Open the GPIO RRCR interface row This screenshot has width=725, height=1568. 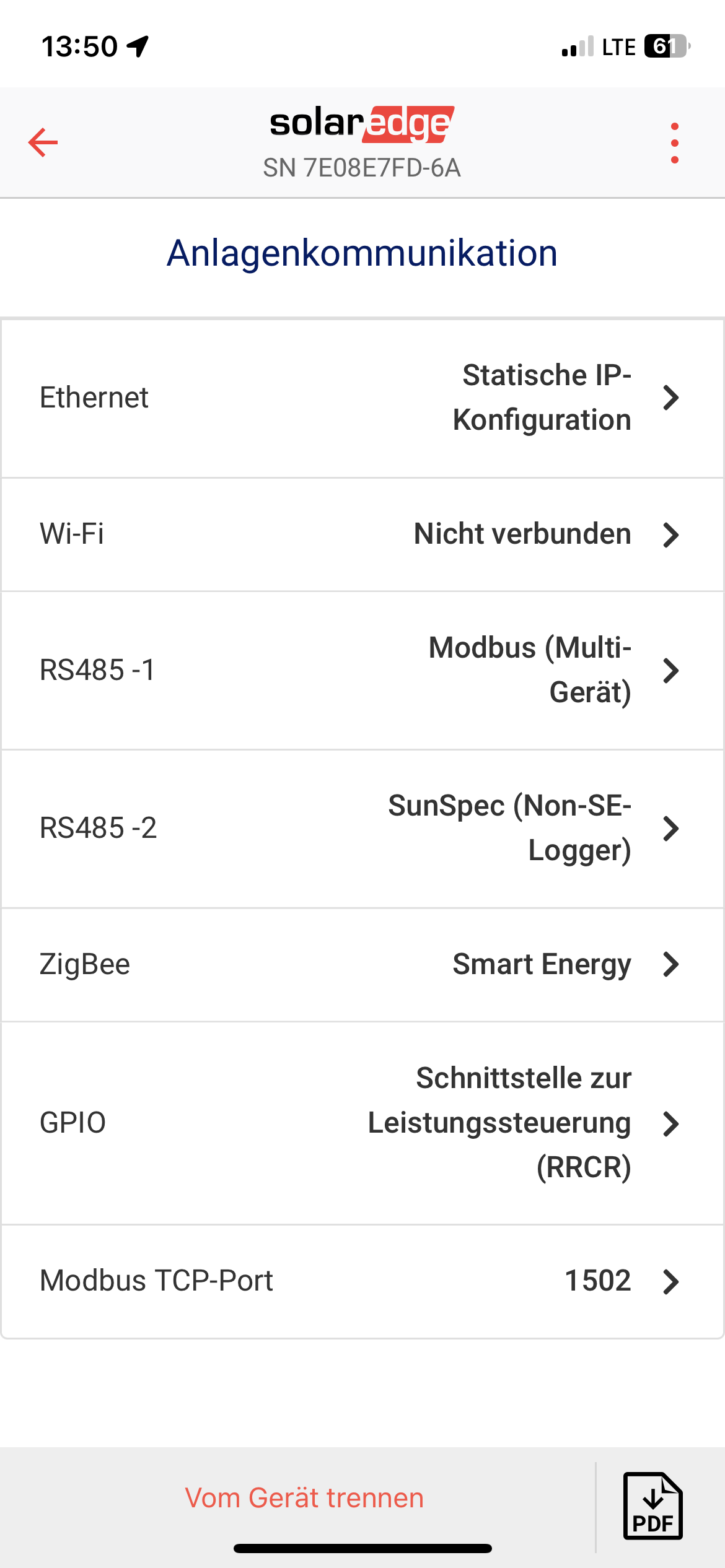click(362, 1123)
